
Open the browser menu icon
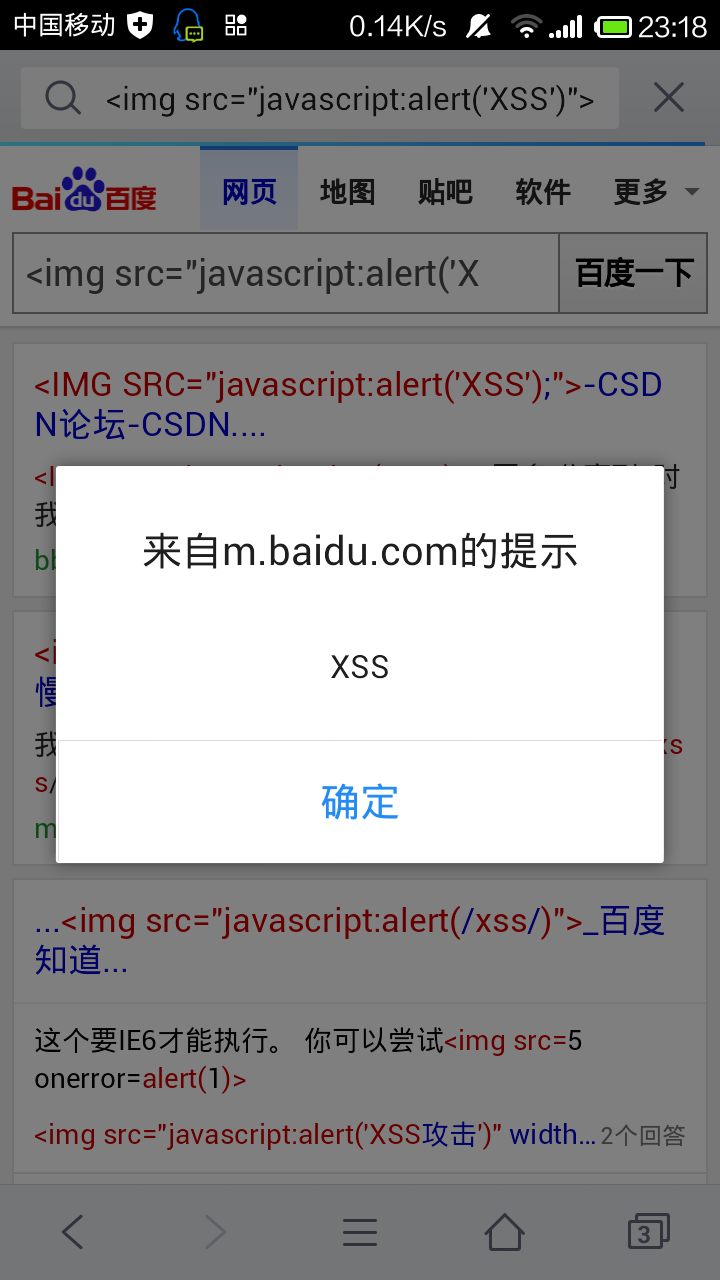point(360,1233)
